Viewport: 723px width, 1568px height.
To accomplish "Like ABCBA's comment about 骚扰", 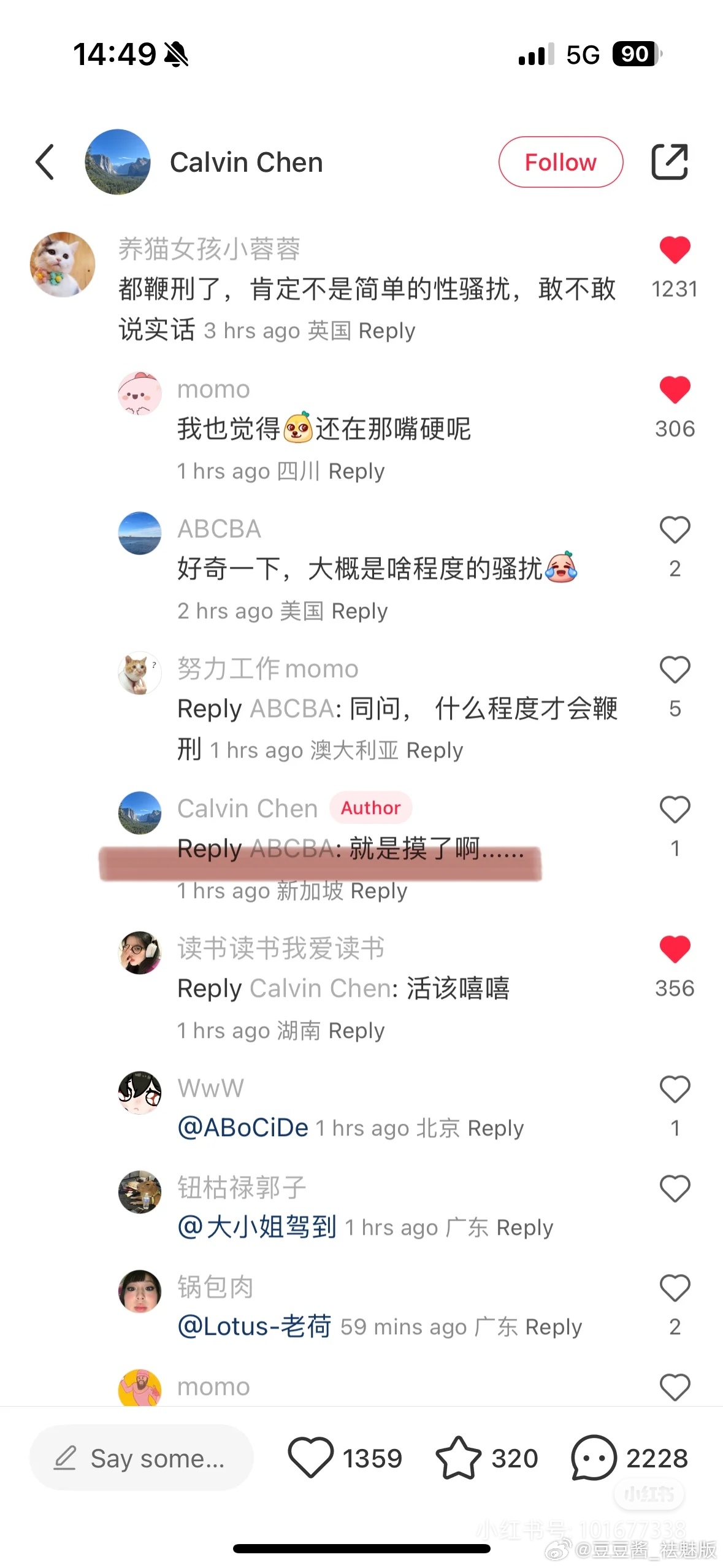I will coord(675,530).
